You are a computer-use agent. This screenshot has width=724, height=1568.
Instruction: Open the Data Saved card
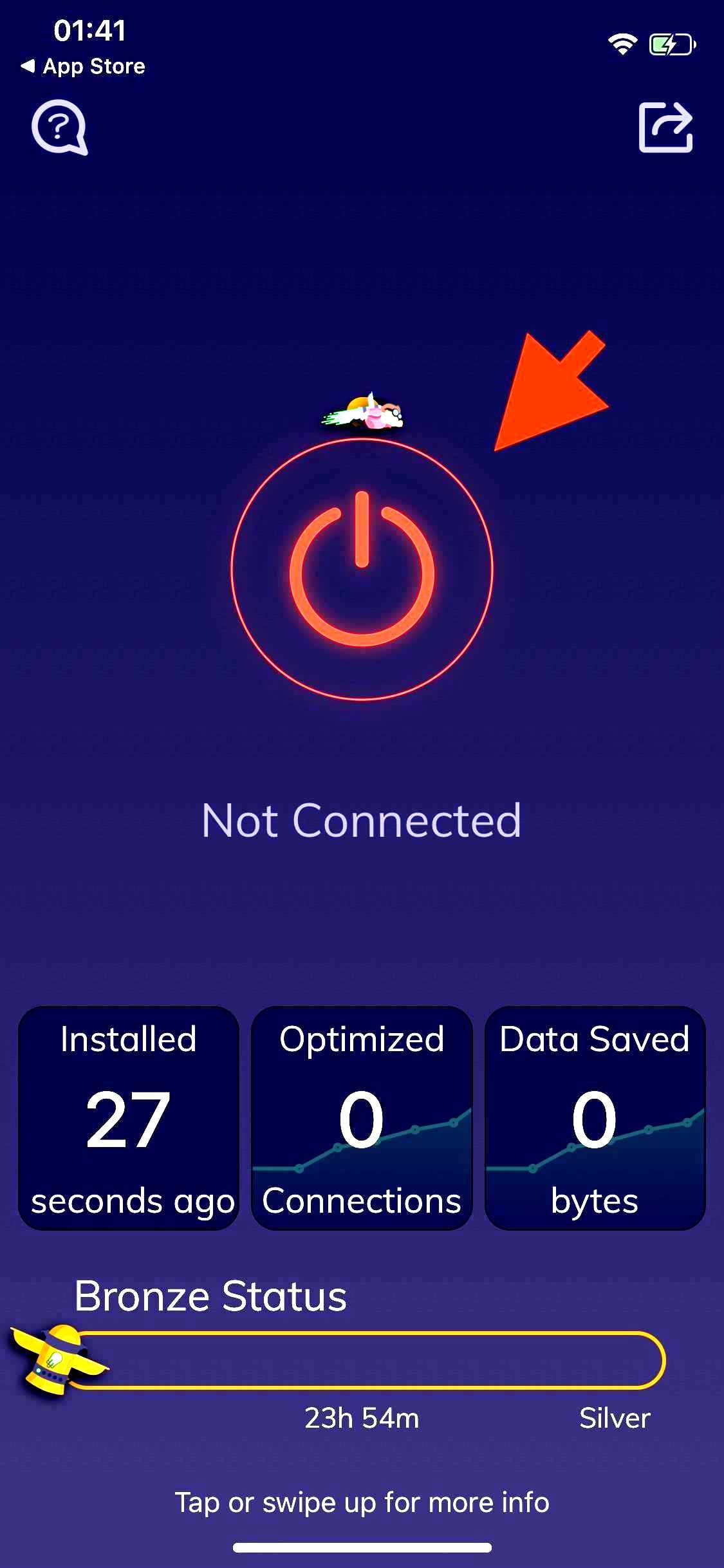coord(595,1119)
